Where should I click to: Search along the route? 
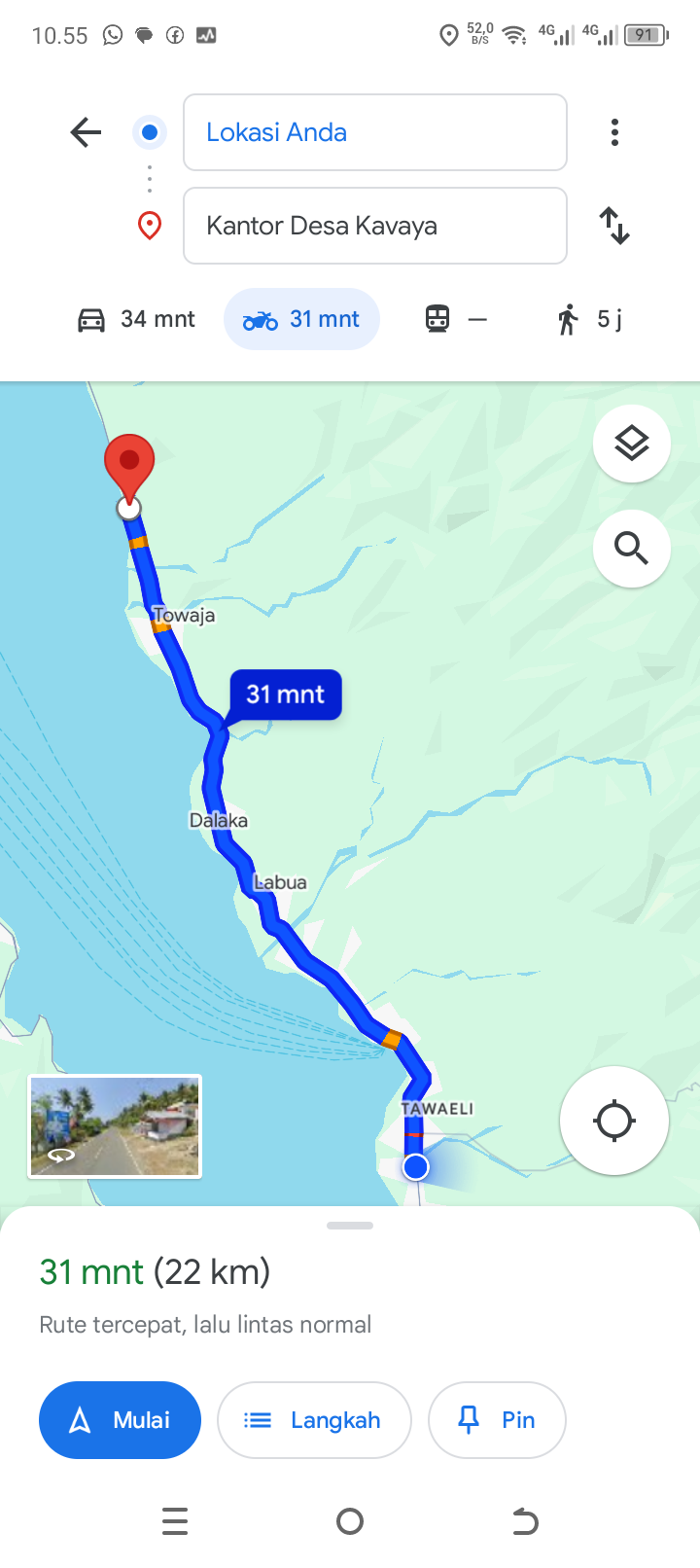(632, 549)
